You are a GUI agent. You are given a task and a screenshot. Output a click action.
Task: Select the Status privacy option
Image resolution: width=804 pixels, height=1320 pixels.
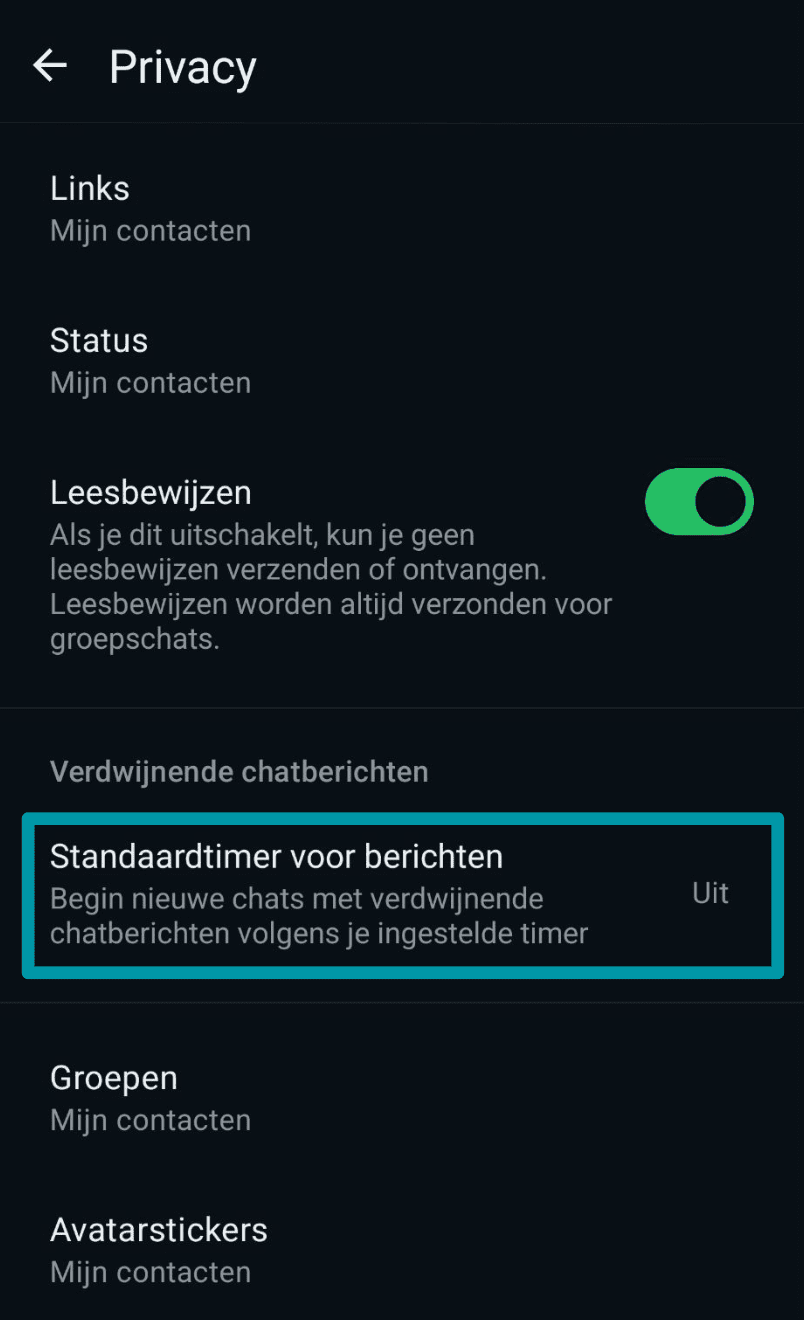pos(150,358)
